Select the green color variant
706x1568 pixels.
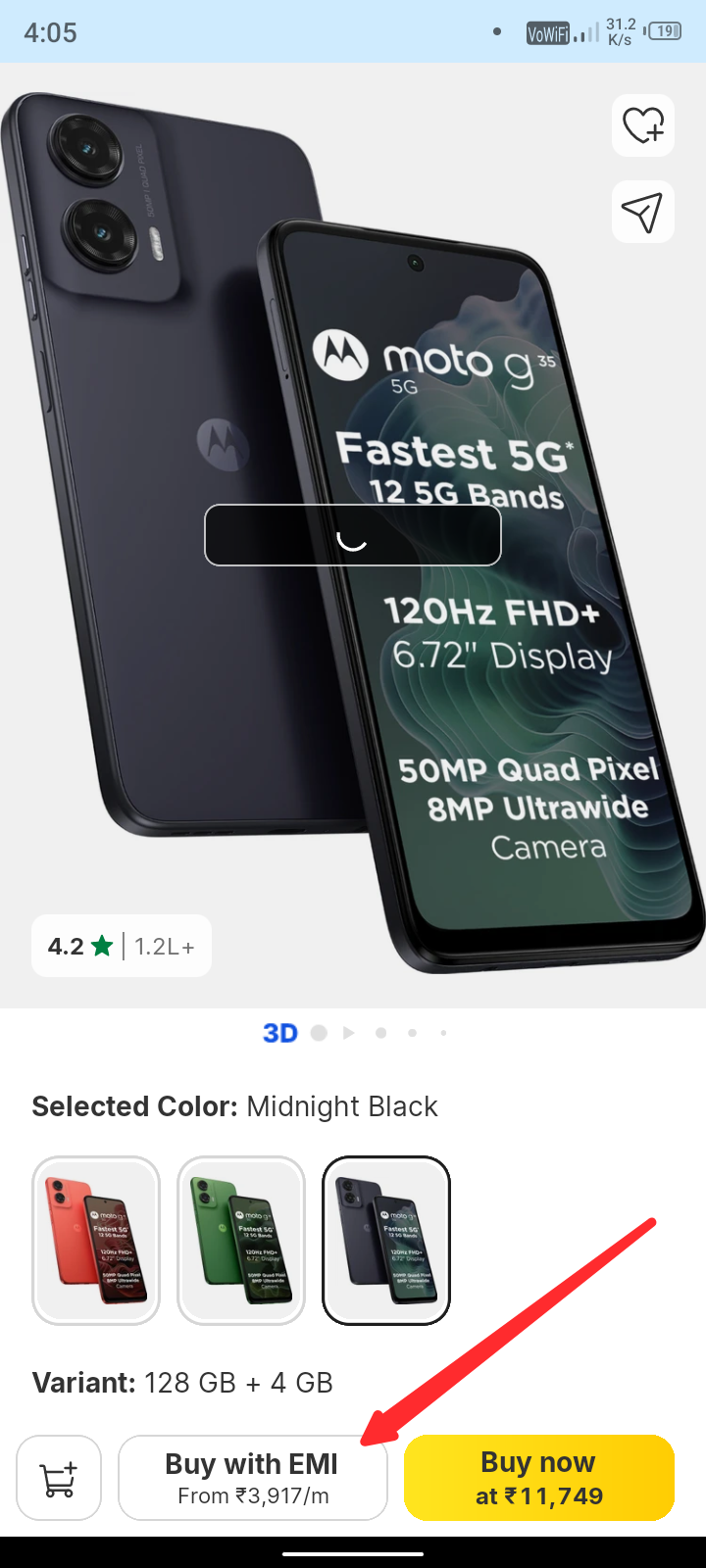tap(241, 1241)
